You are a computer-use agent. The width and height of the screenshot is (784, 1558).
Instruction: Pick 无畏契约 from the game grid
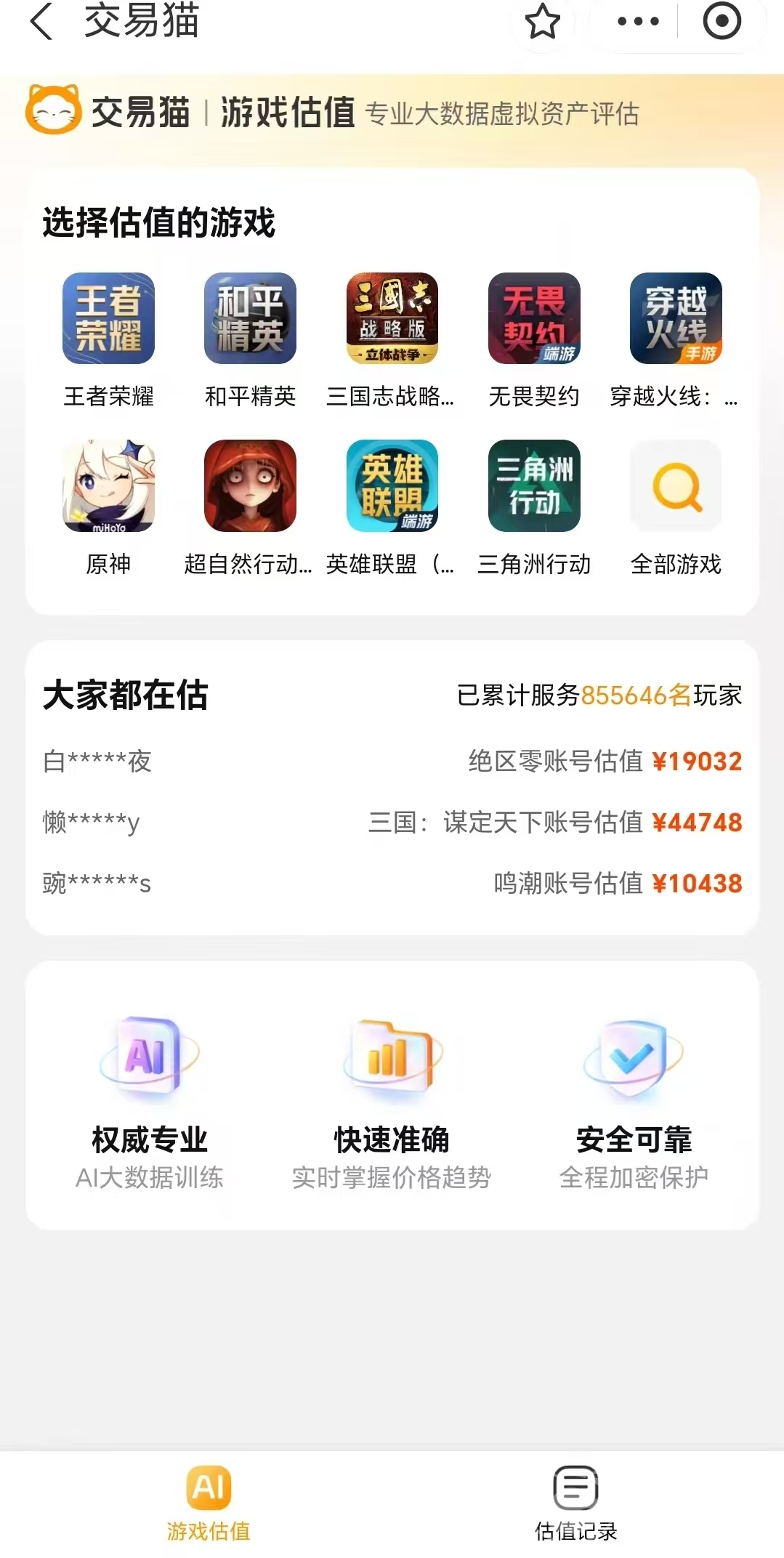[x=534, y=318]
